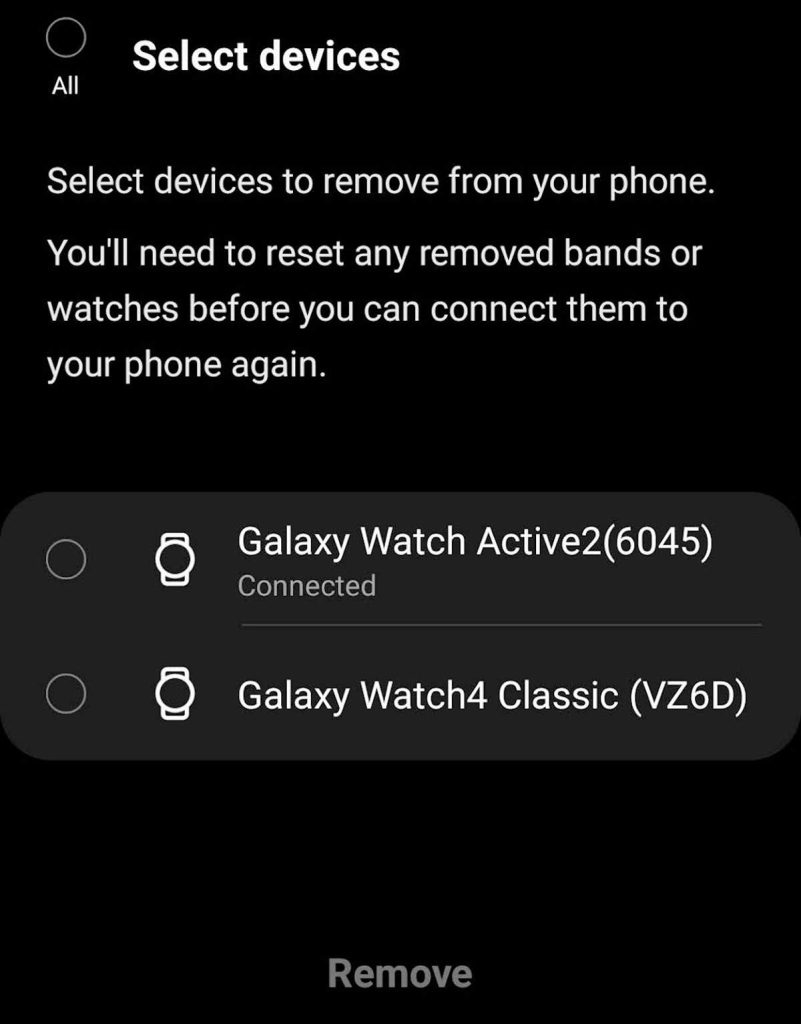Select all devices with the All checkbox

pos(65,40)
